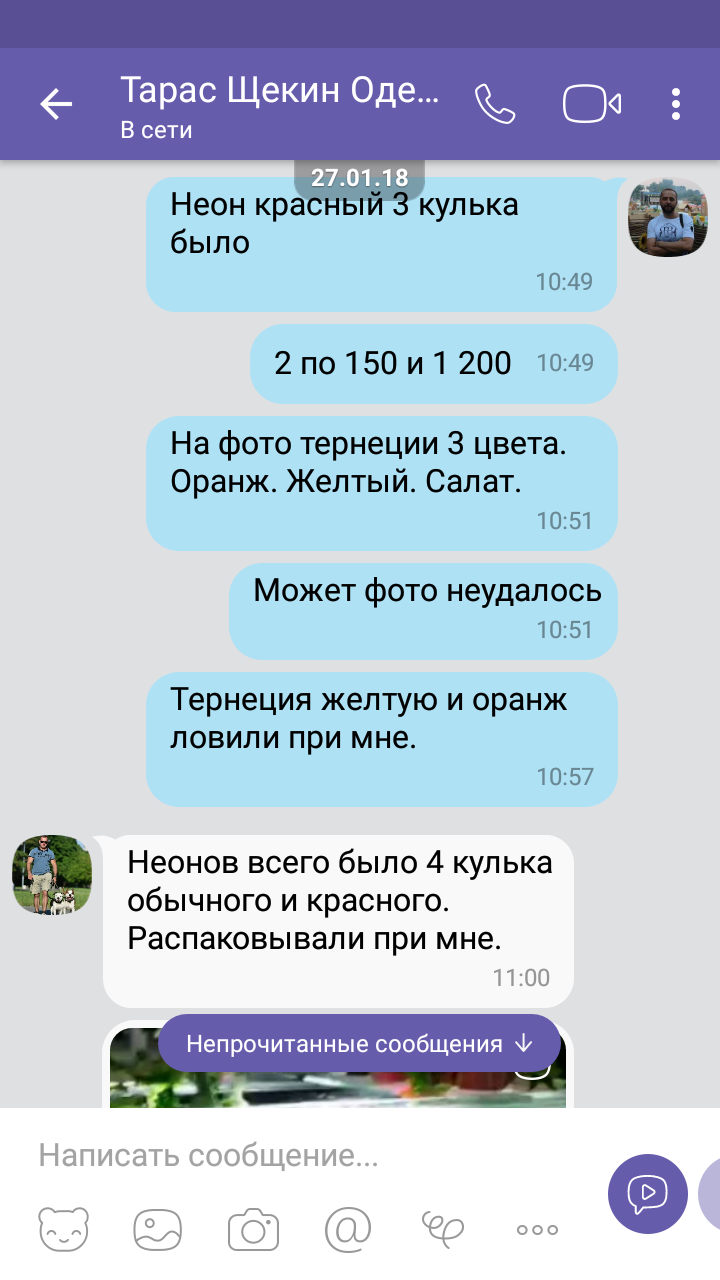720x1280 pixels.
Task: Focus the Написать сообщение field
Action: coord(300,1157)
